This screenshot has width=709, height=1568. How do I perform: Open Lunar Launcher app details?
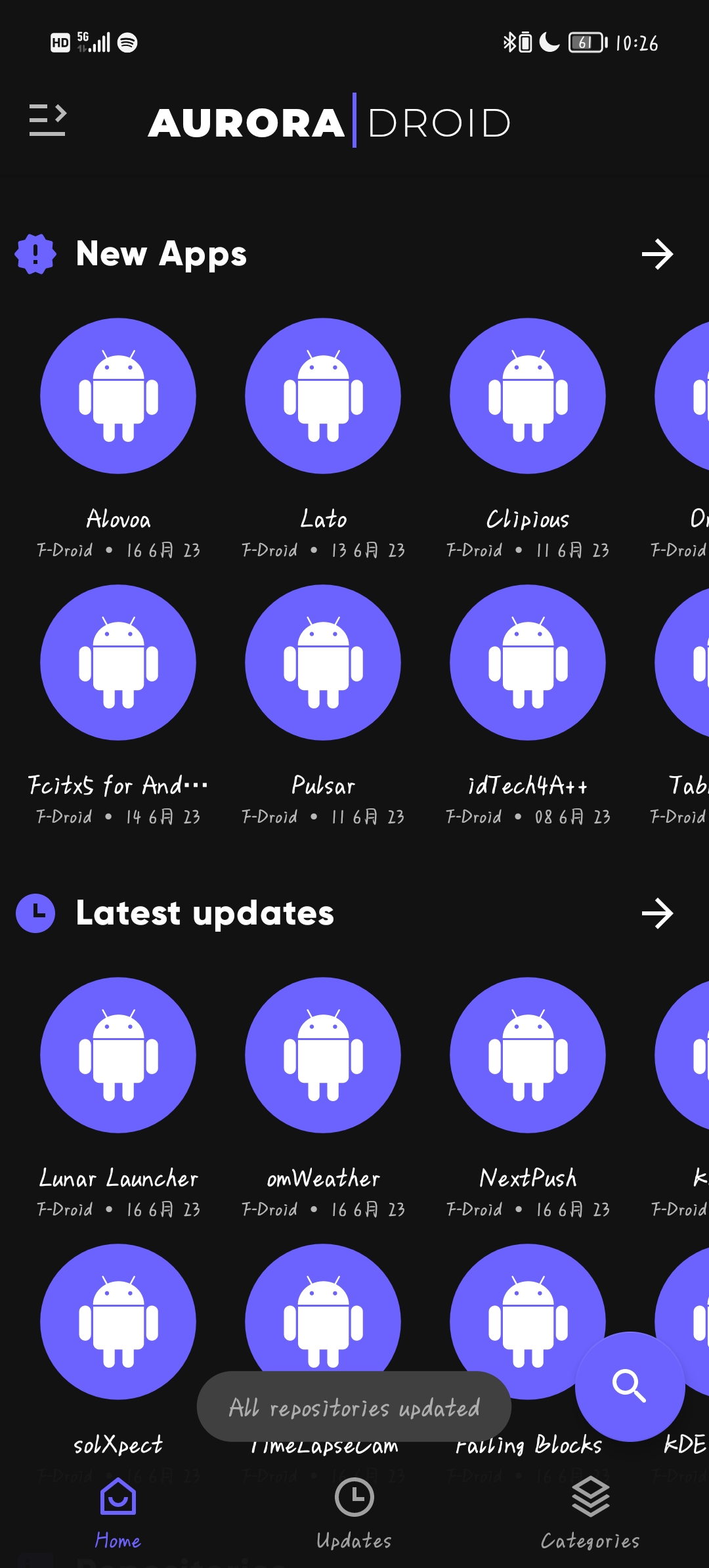[x=118, y=1055]
